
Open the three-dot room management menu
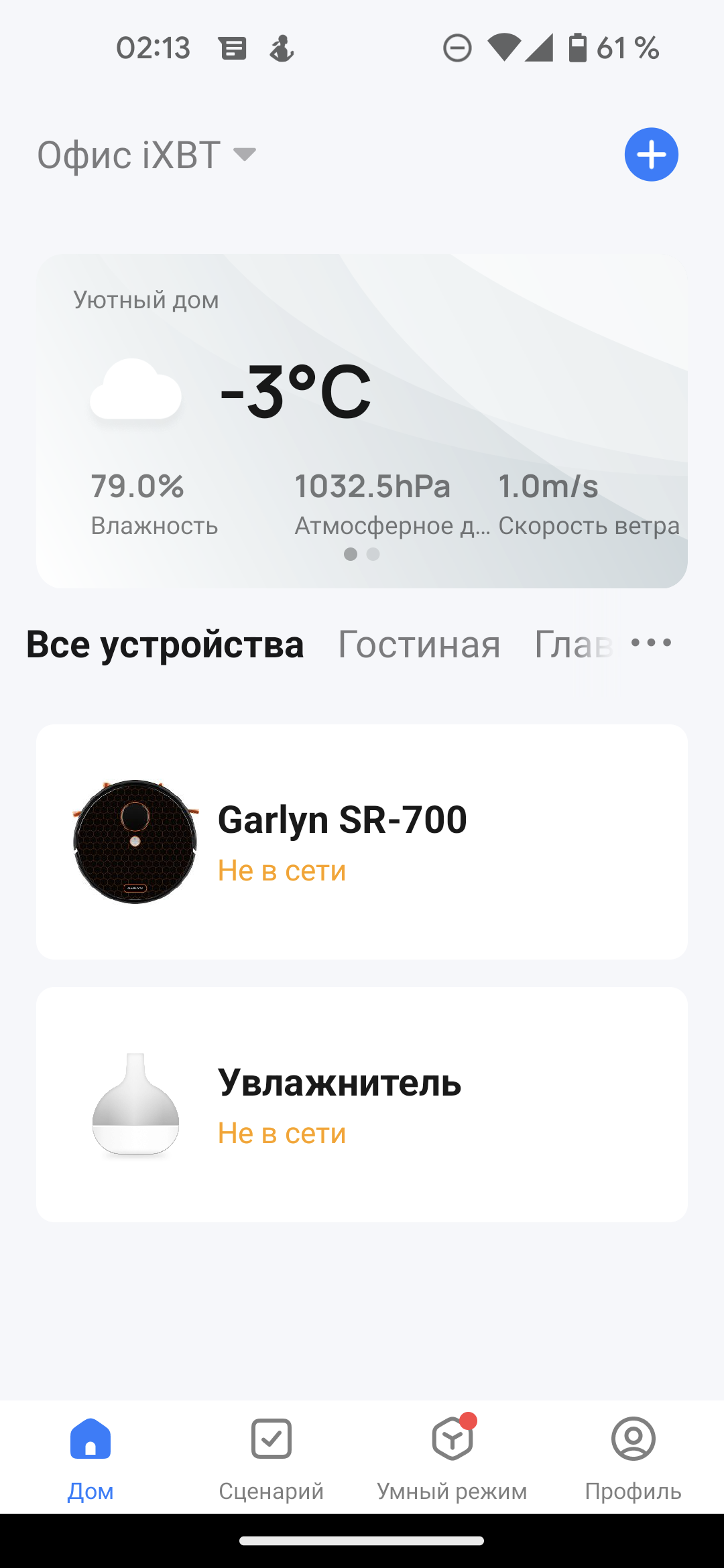pyautogui.click(x=651, y=643)
